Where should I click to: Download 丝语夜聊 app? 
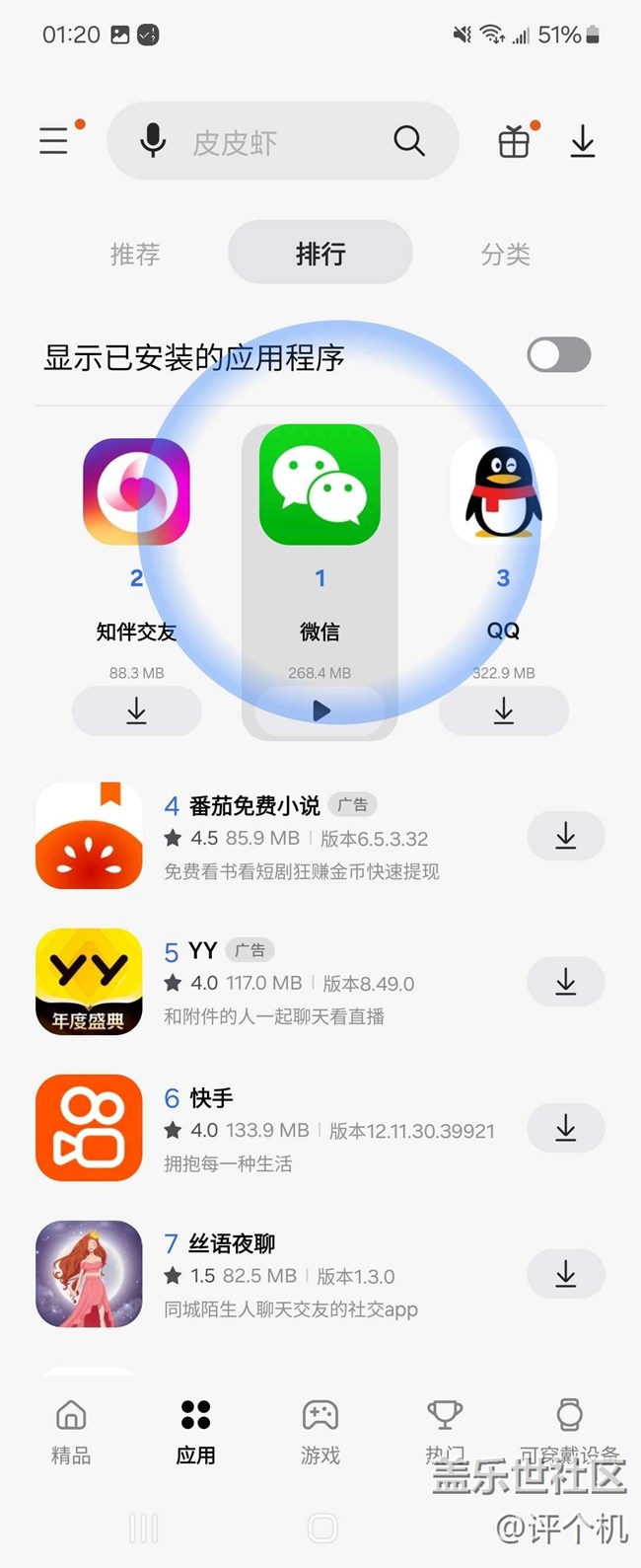tap(565, 1274)
